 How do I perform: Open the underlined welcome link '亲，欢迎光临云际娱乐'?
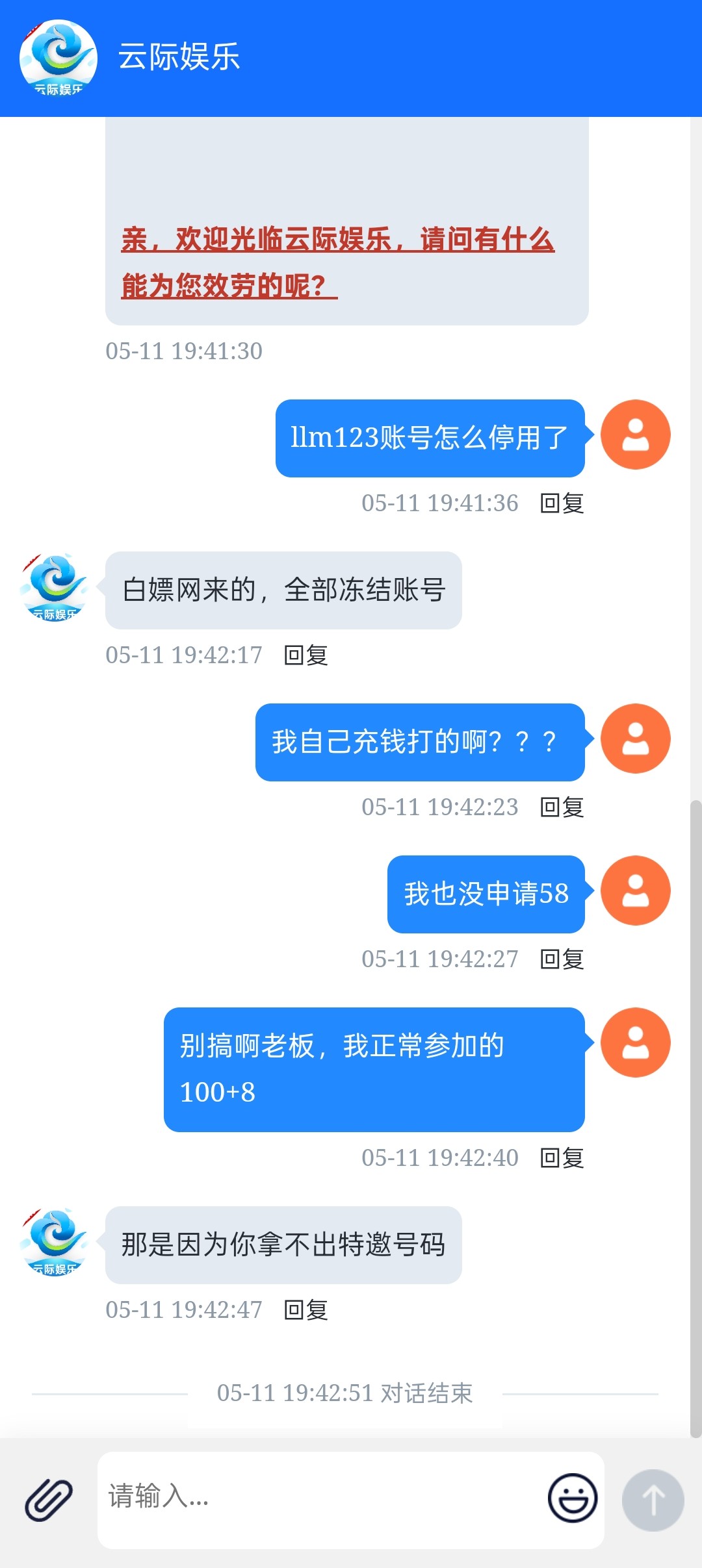[337, 262]
